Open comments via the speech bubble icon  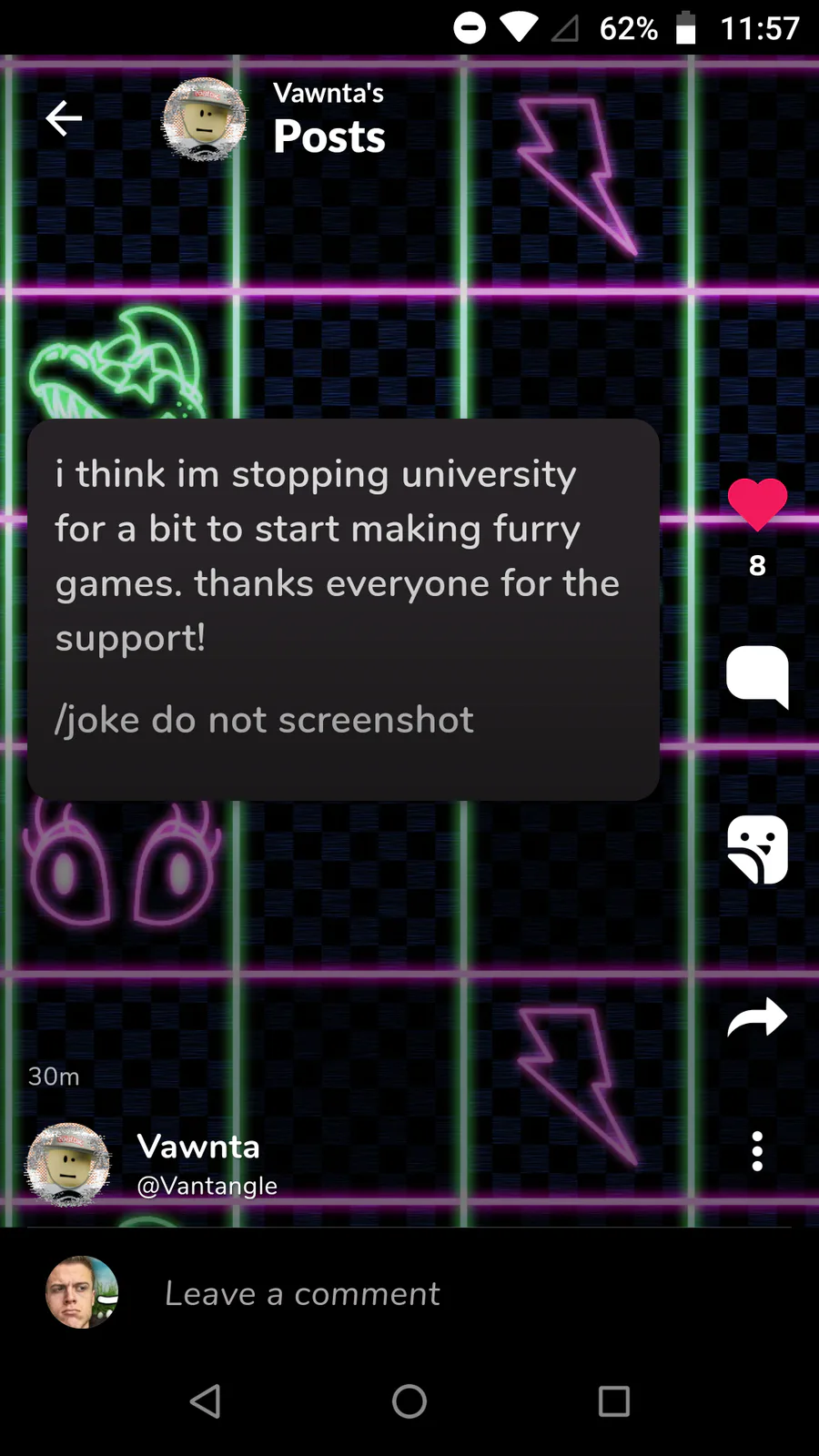[757, 676]
